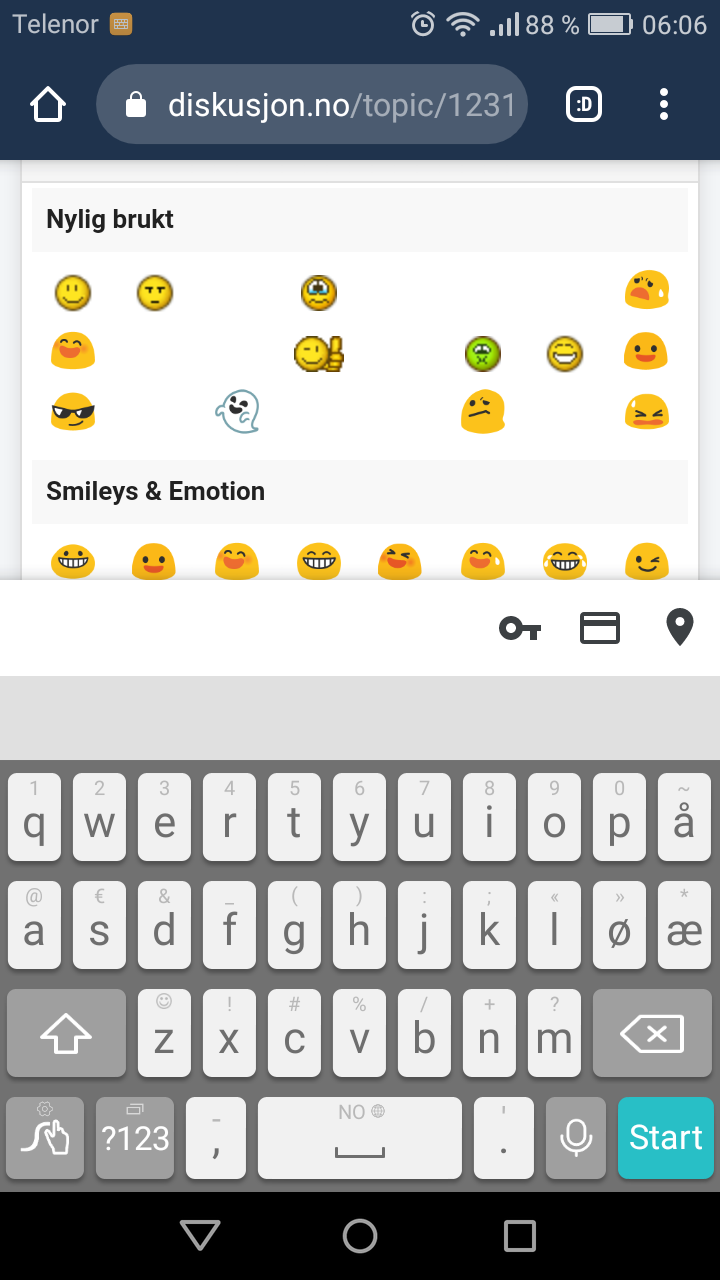Go back with the navigation bar triangle
Screen dimensions: 720x1280
click(200, 1236)
